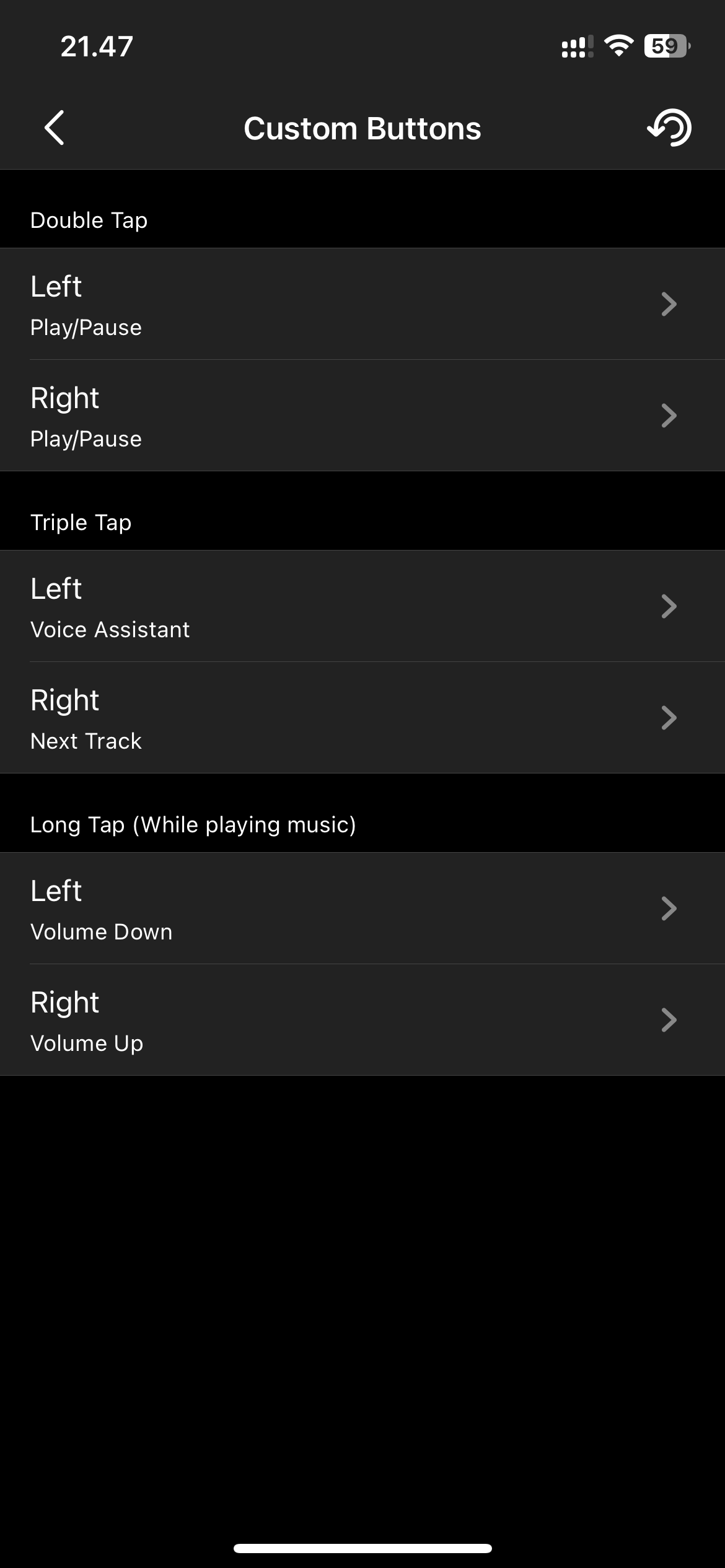Viewport: 725px width, 1568px height.
Task: Open Long Tap Right Volume Up setting
Action: click(362, 1020)
